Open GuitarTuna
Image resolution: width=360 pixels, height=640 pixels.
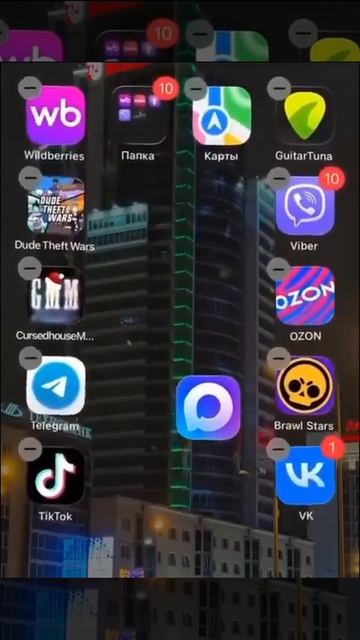point(305,116)
